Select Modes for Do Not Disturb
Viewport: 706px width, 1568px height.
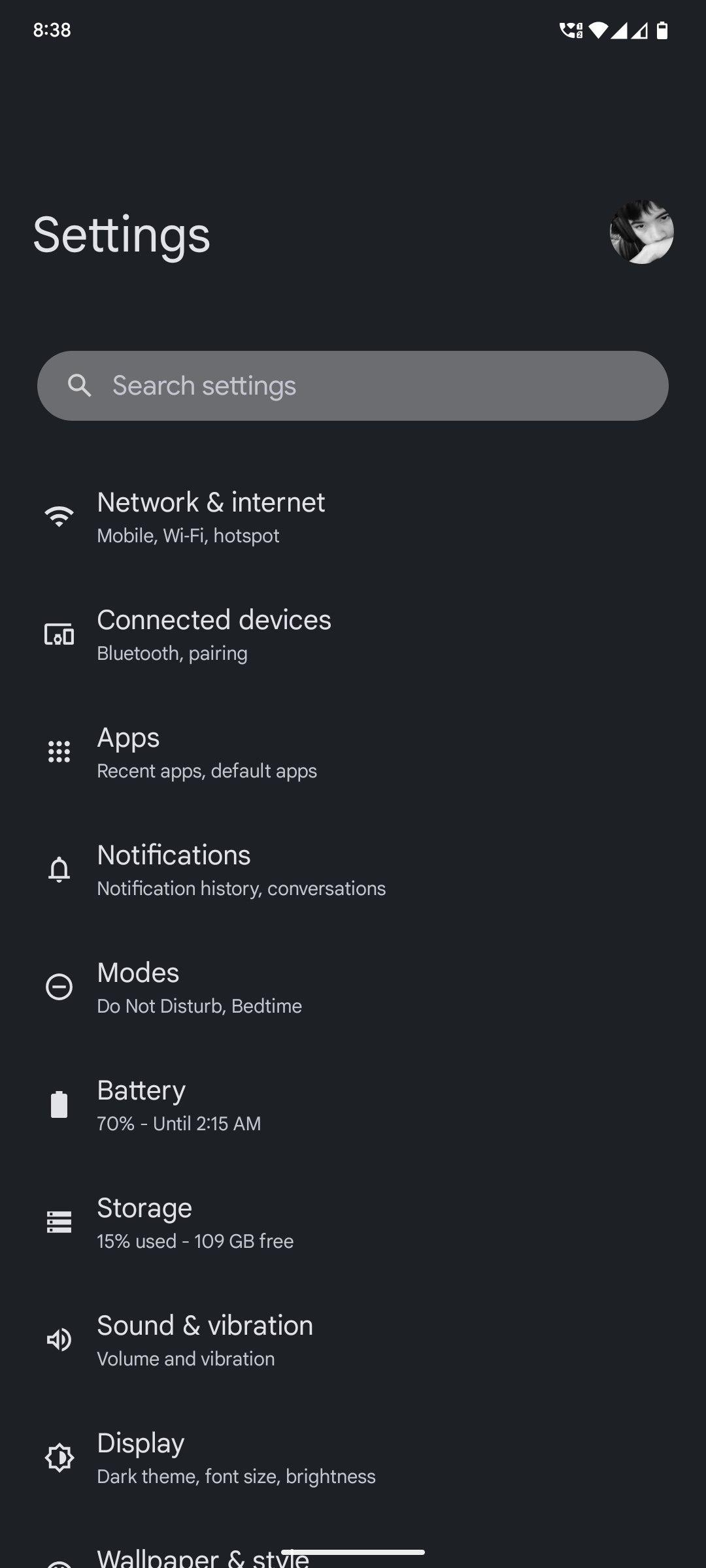[353, 987]
